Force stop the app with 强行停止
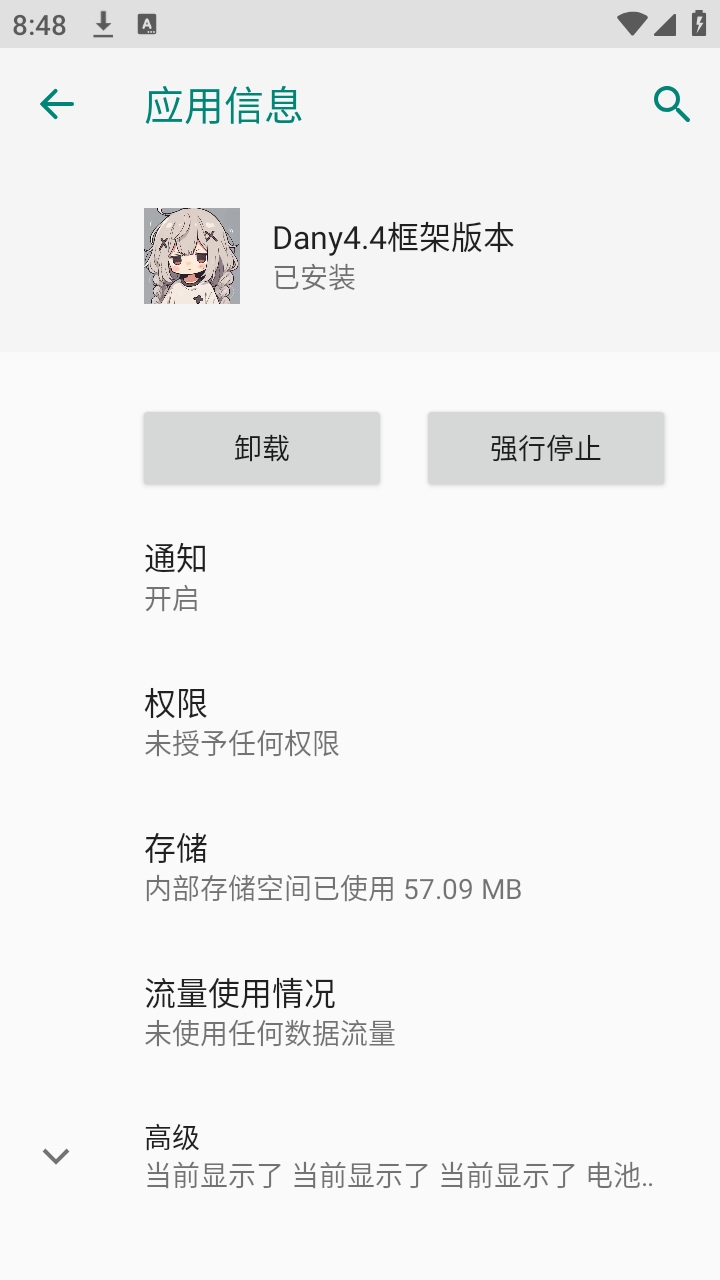 coord(546,448)
